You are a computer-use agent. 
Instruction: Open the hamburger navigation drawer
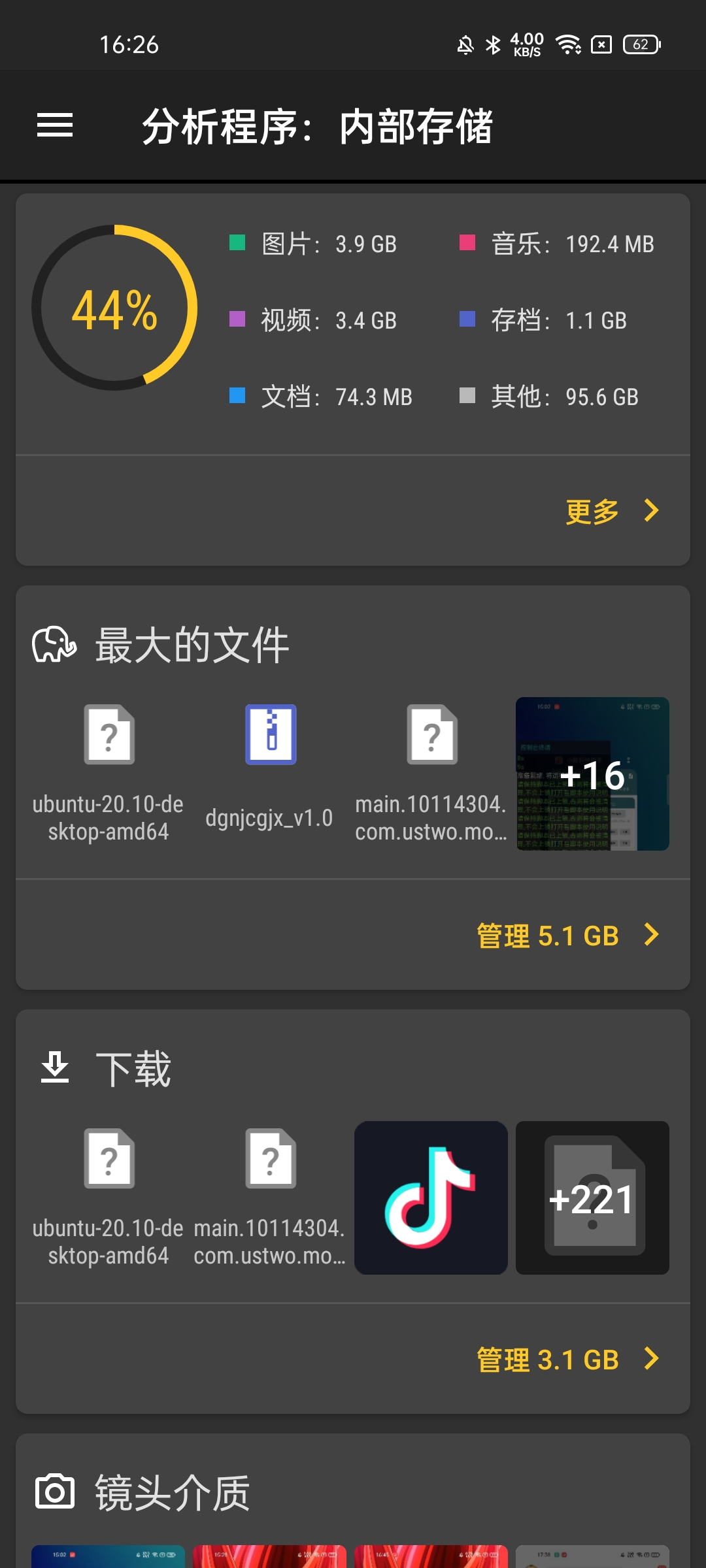point(55,125)
